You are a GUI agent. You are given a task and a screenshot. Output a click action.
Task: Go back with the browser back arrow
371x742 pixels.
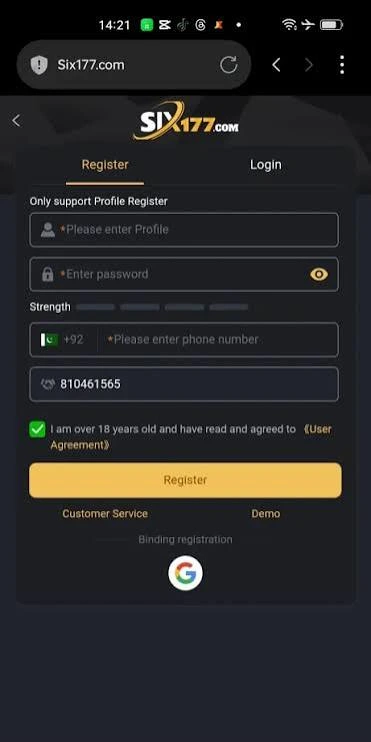pyautogui.click(x=276, y=65)
